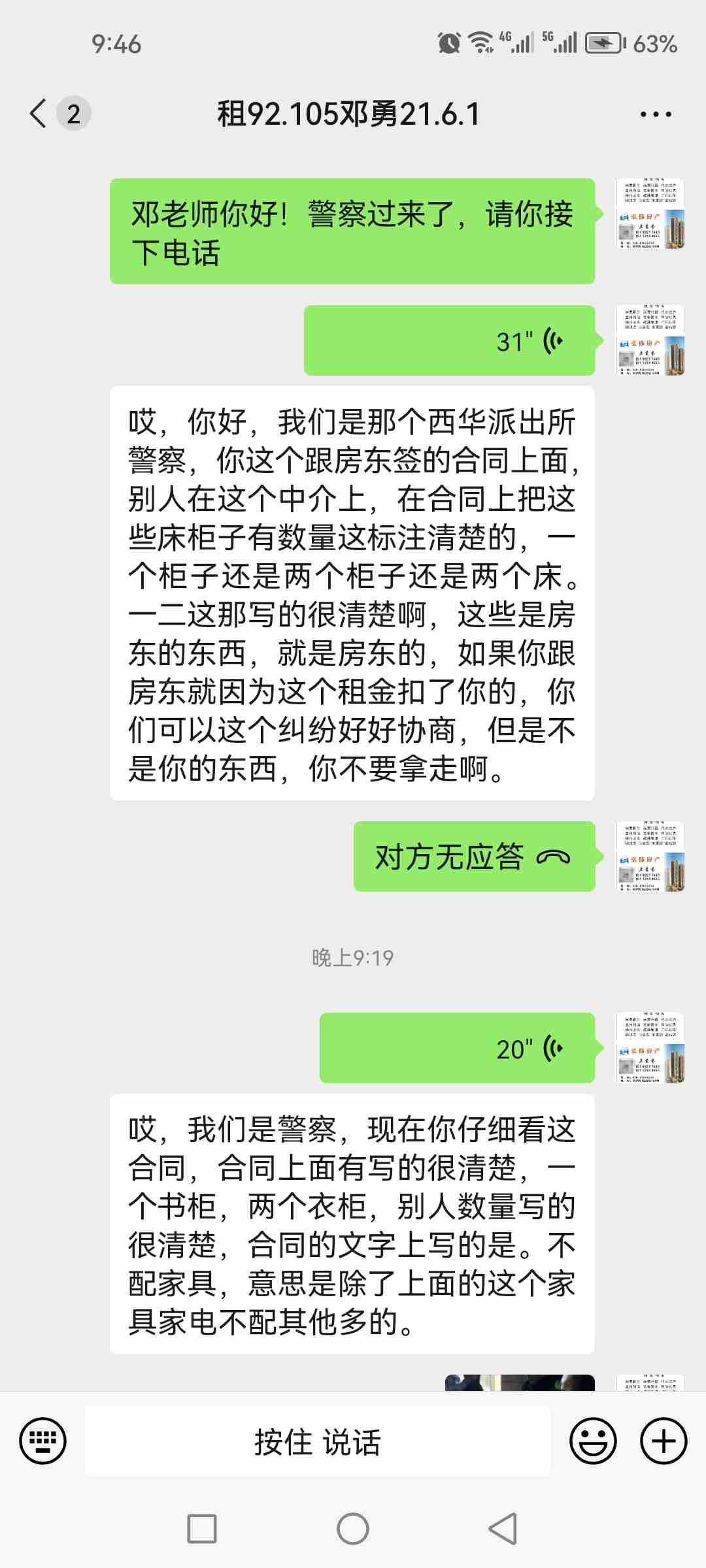Go to the Android home screen
The image size is (706, 1568).
point(353,1529)
